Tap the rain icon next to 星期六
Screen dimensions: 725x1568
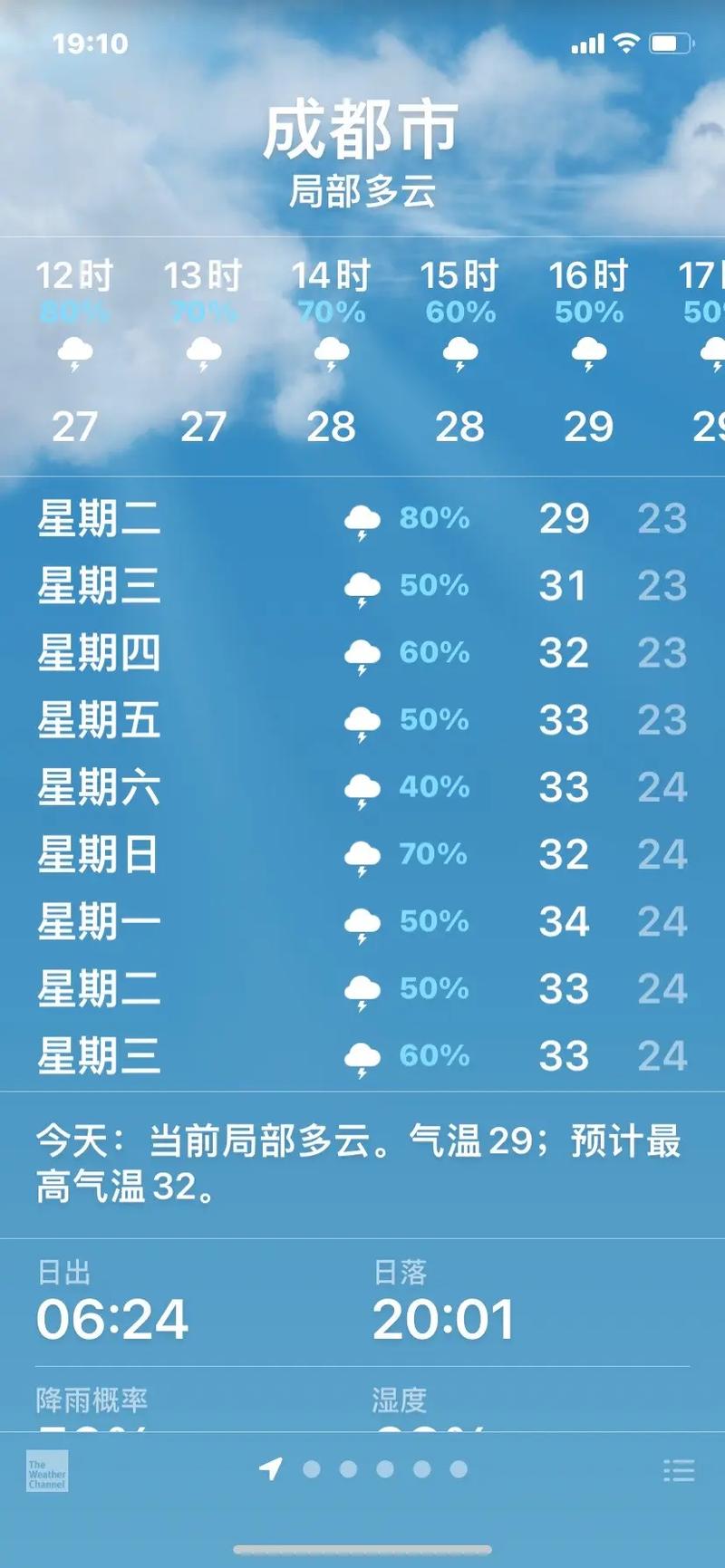364,786
